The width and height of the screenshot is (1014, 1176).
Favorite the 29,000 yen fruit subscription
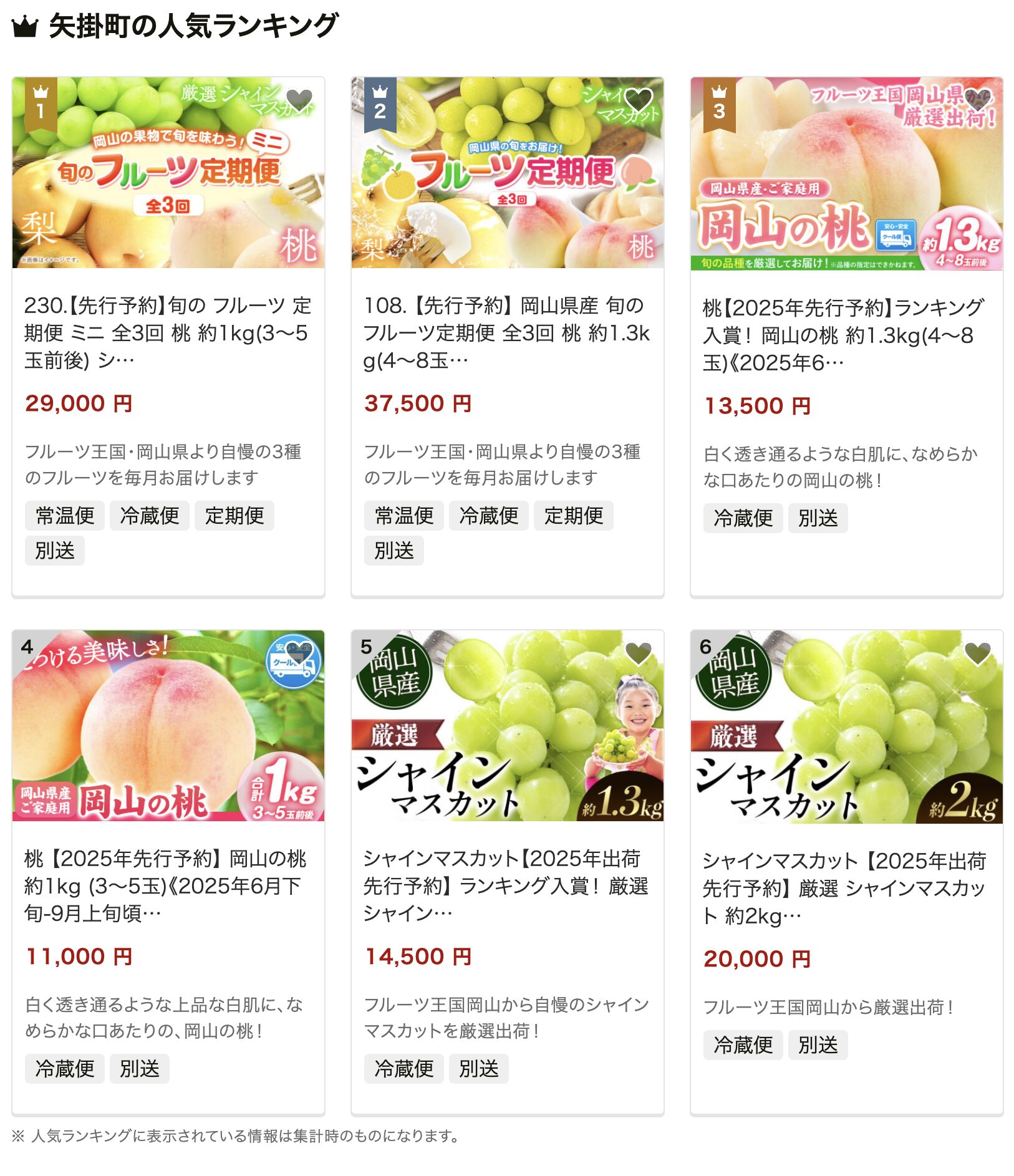coord(299,99)
